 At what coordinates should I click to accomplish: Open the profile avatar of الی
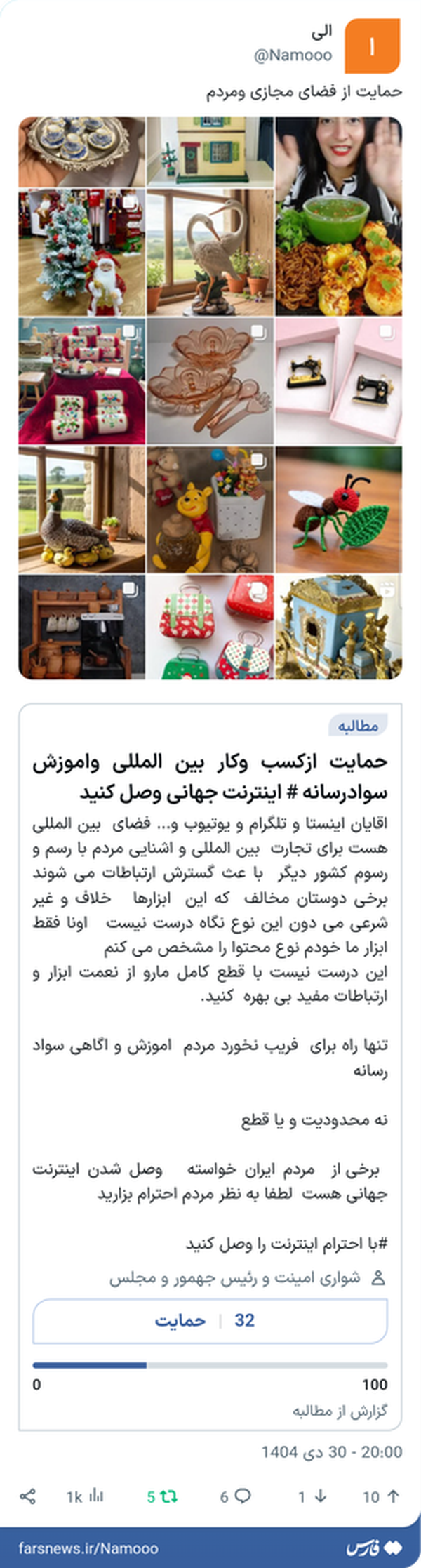click(372, 46)
